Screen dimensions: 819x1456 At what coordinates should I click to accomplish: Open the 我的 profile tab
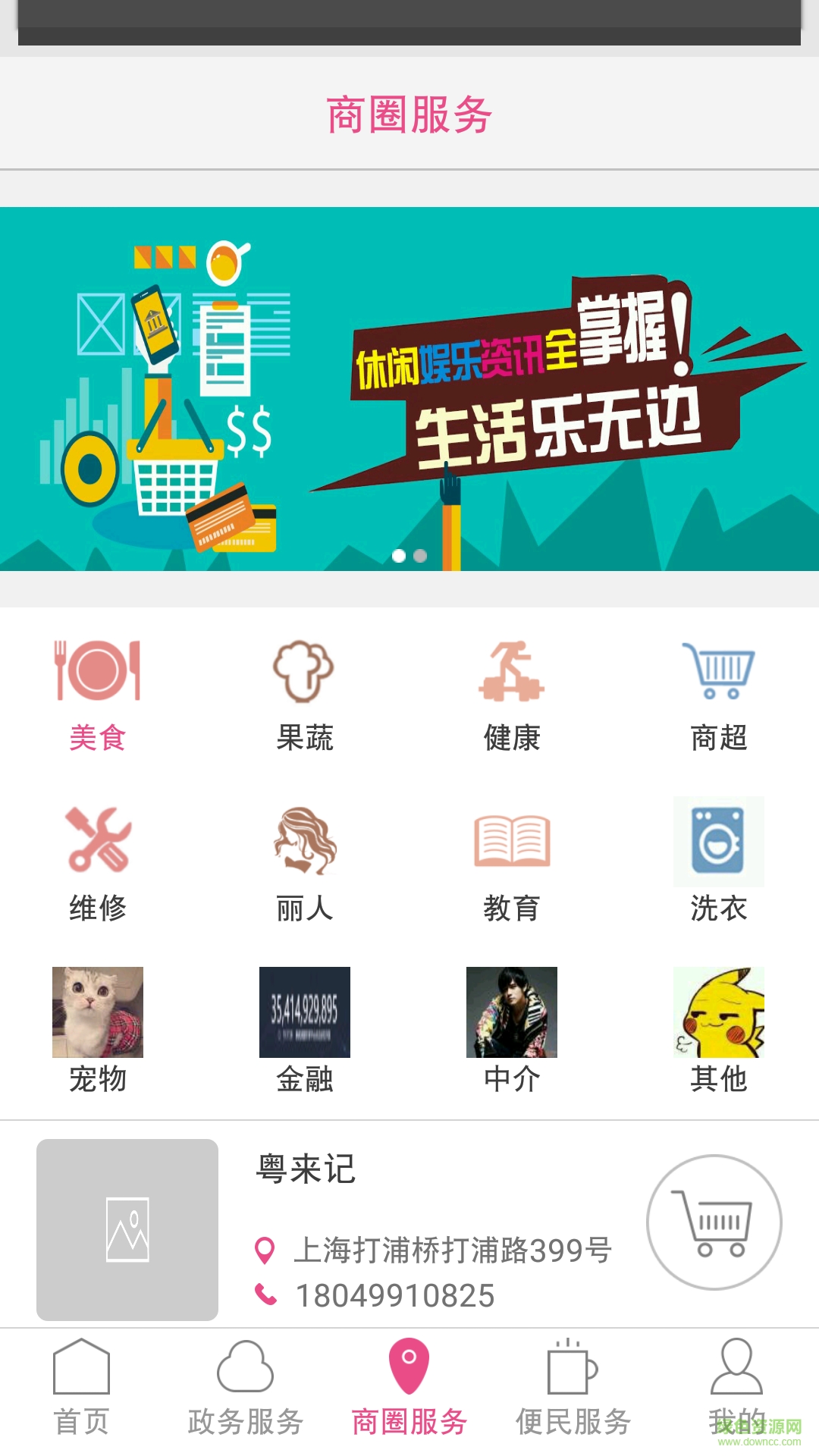(x=736, y=1388)
